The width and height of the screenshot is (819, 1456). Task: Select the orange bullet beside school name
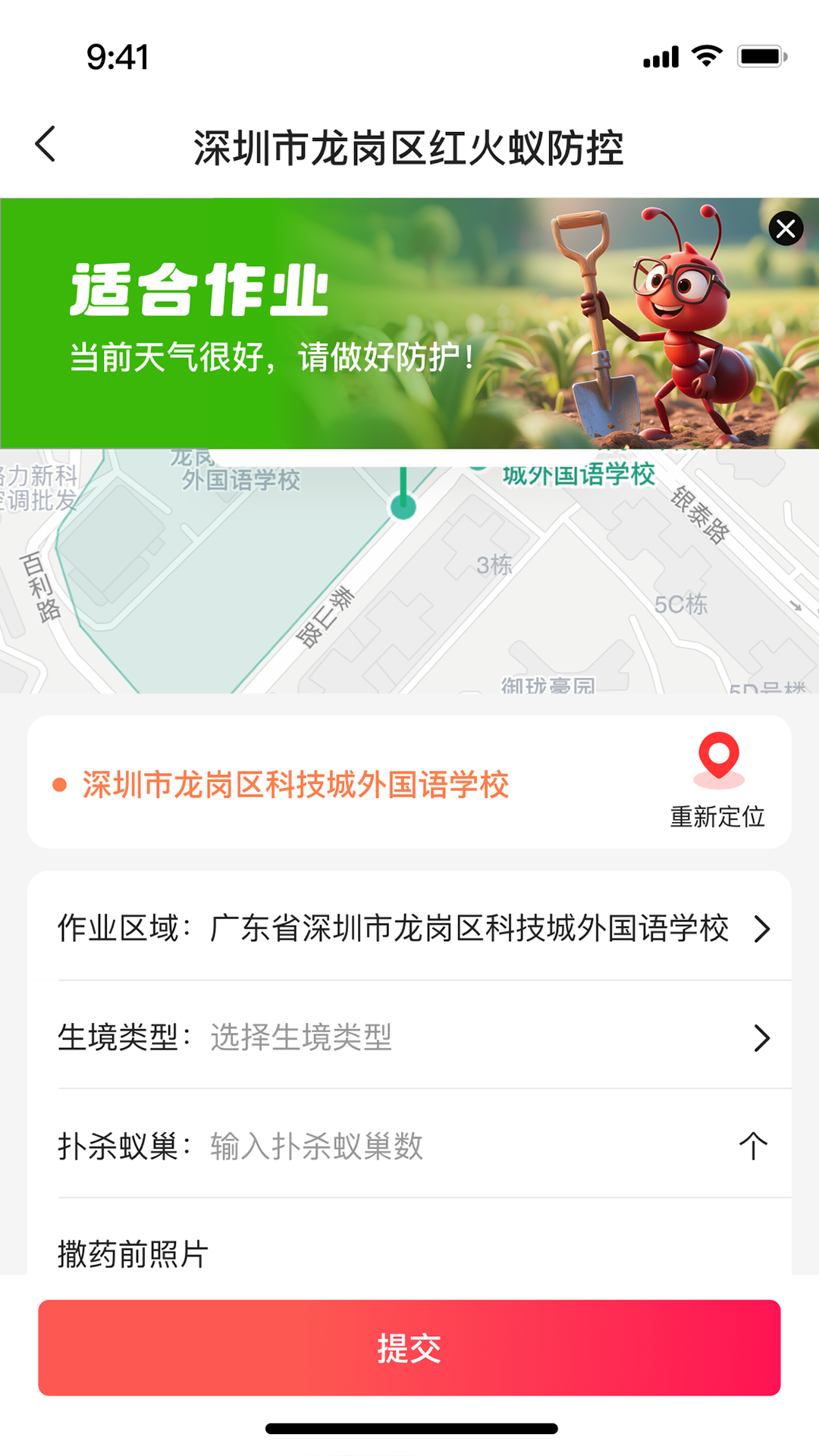pos(58,786)
